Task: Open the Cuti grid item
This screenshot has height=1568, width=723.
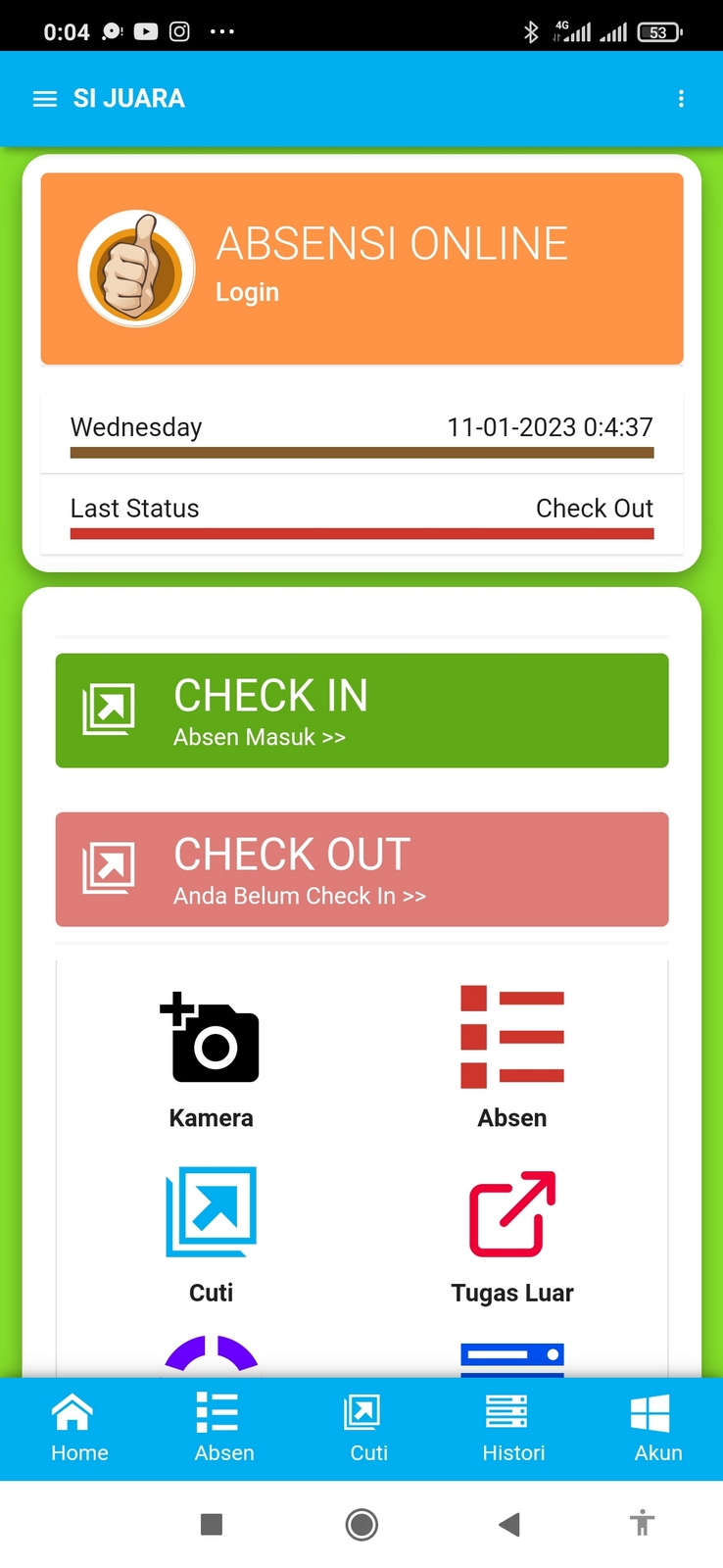Action: point(212,1233)
